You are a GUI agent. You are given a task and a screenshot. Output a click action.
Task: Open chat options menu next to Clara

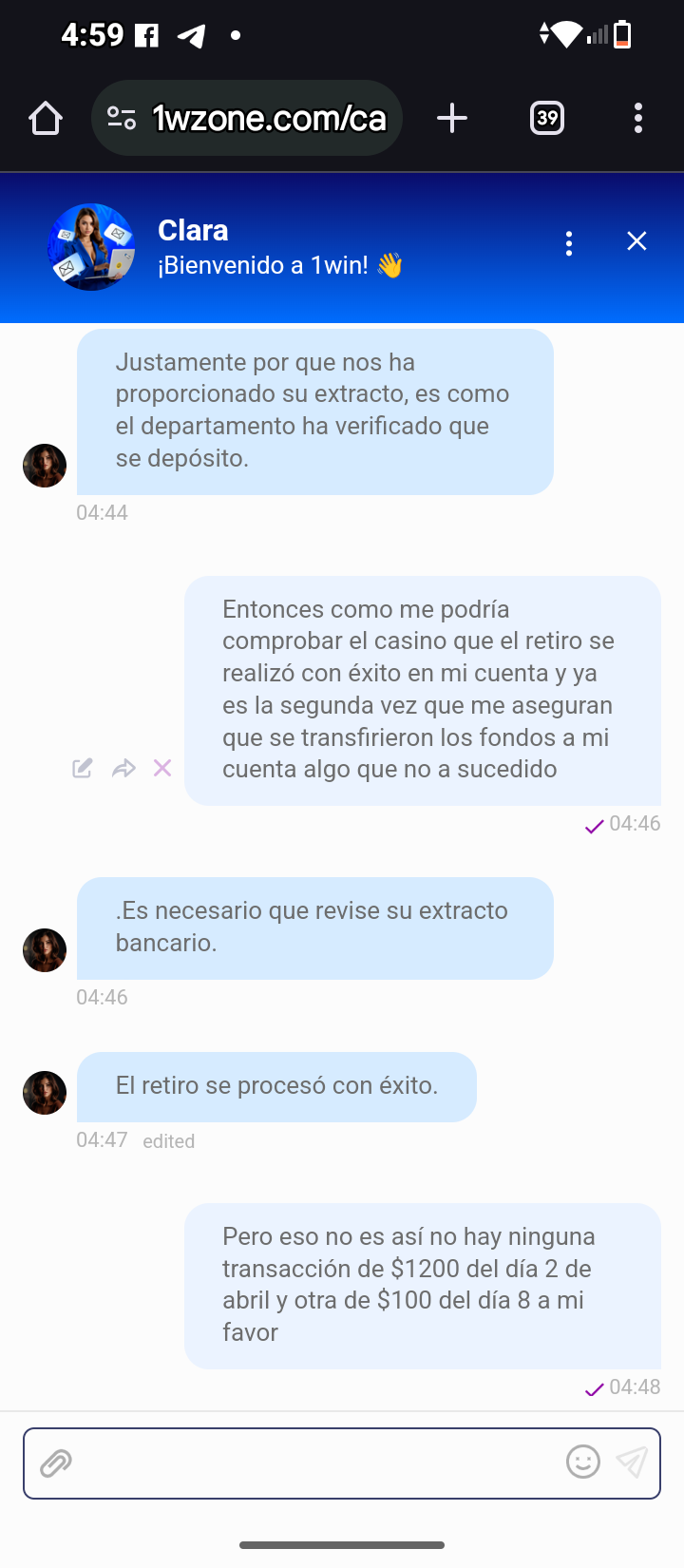569,244
